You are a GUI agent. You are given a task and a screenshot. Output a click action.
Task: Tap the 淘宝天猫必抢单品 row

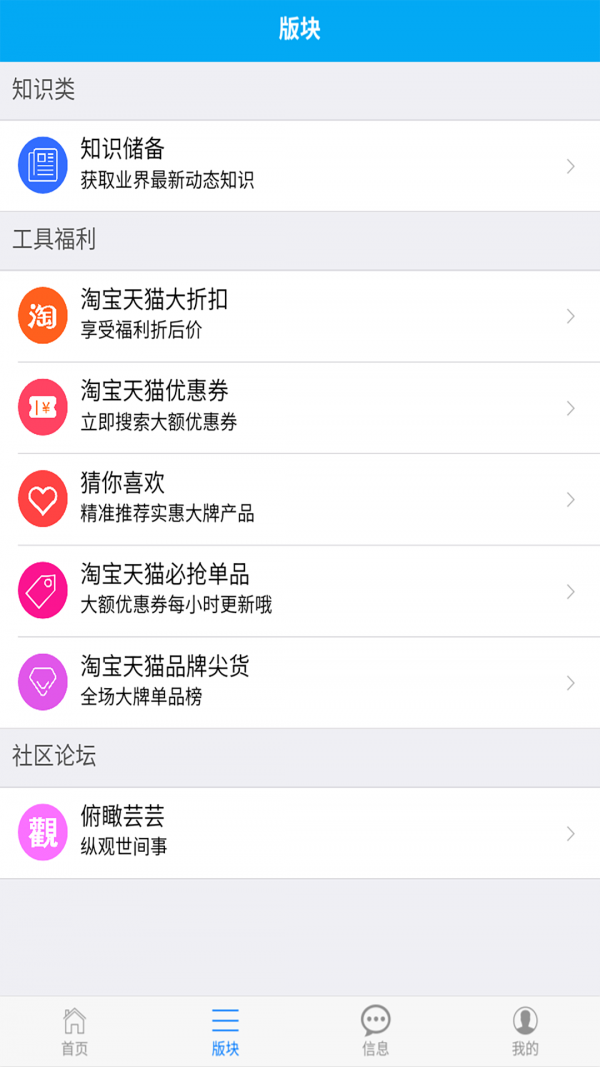click(300, 590)
